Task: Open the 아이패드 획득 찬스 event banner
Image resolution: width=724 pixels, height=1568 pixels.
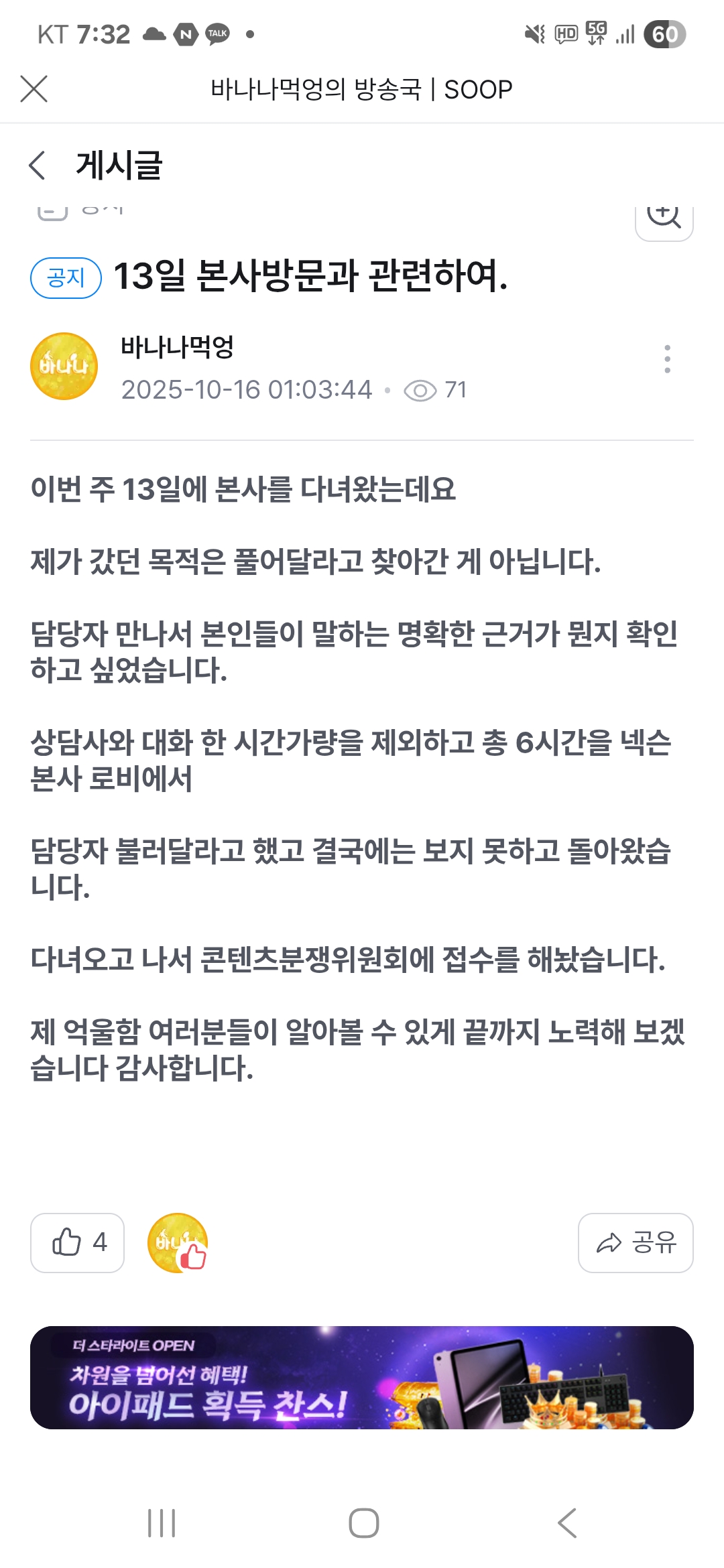Action: click(362, 1377)
